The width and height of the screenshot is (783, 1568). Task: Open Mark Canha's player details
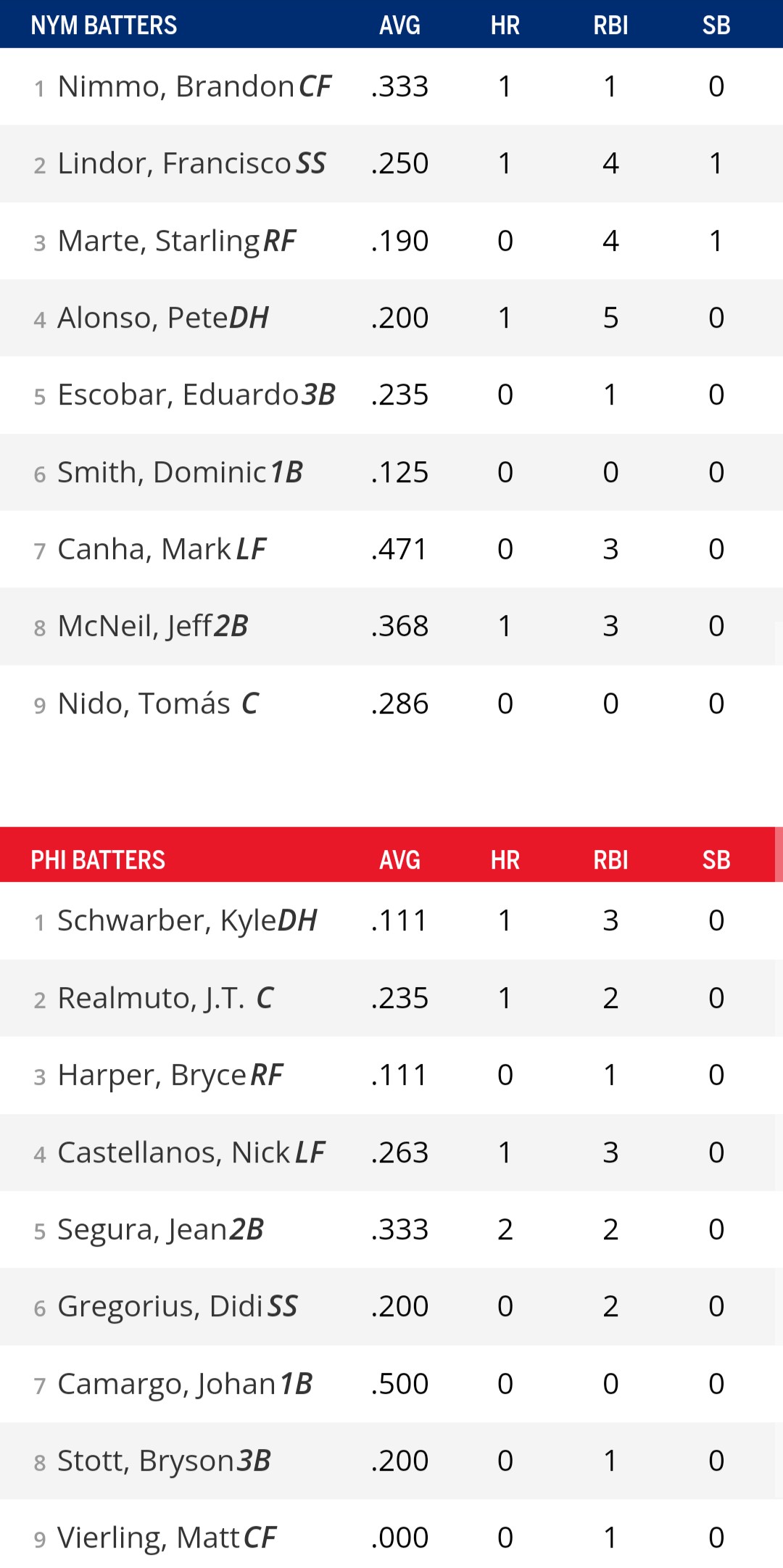pos(144,549)
